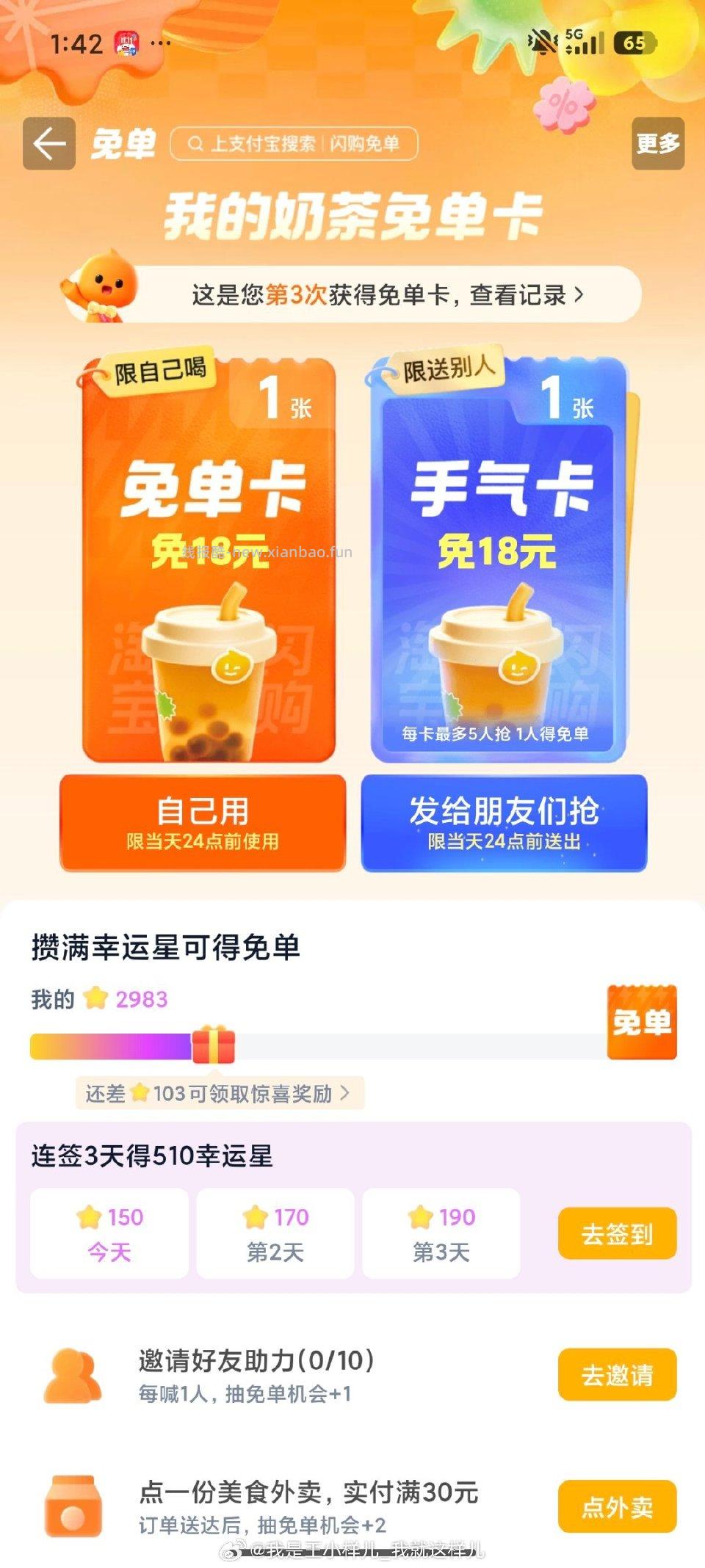Open the search bar with 闪购免单 hint

[x=294, y=144]
